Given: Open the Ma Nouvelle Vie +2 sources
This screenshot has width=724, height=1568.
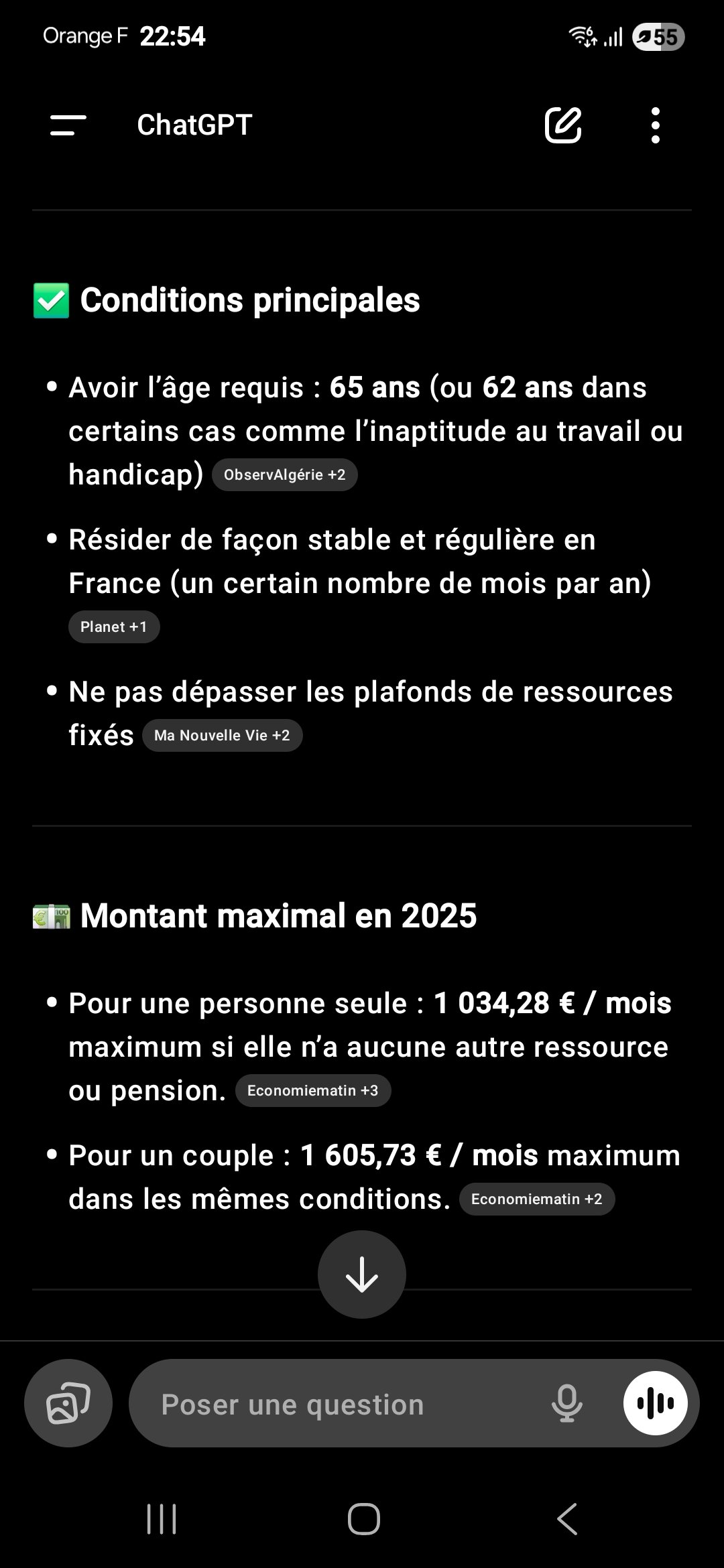Looking at the screenshot, I should coord(222,736).
